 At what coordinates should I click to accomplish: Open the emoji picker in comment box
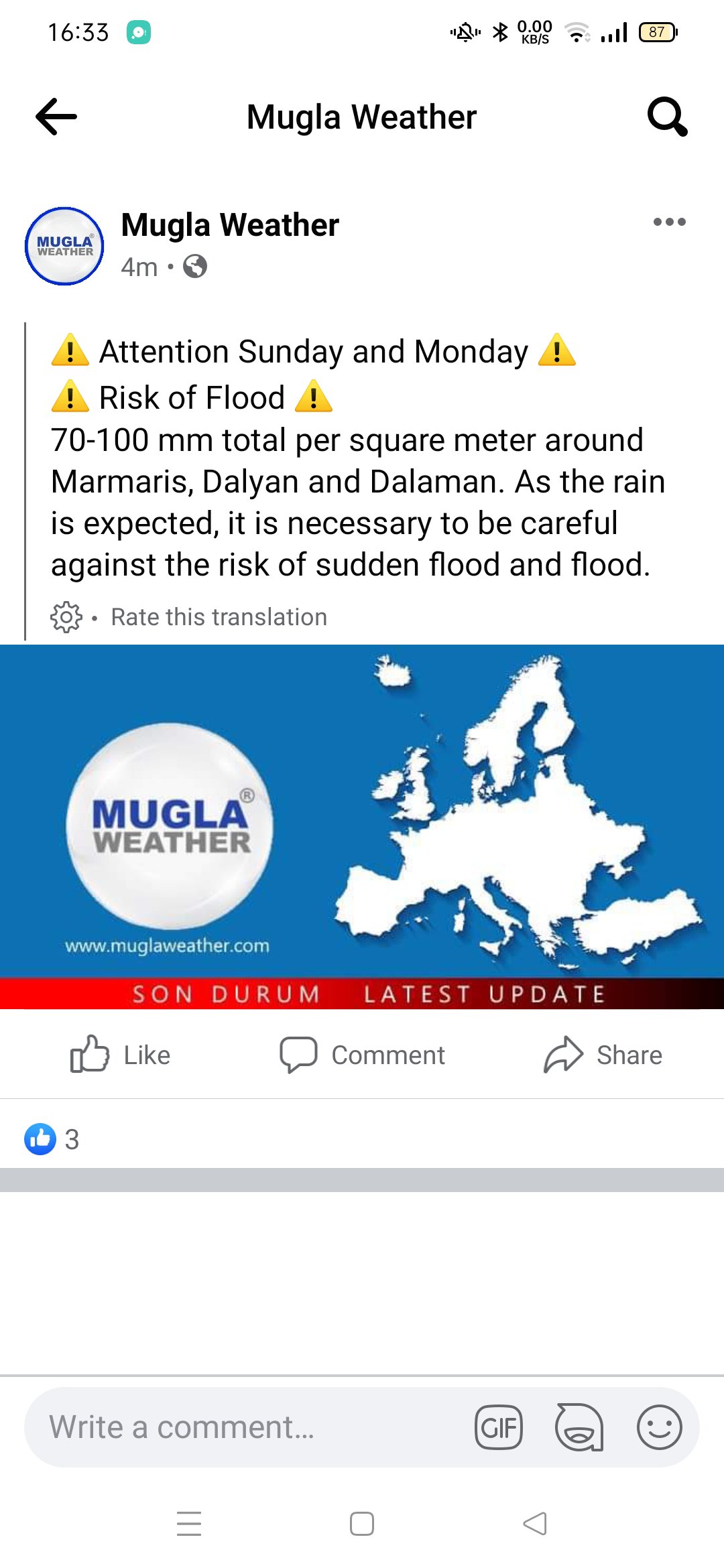660,1427
